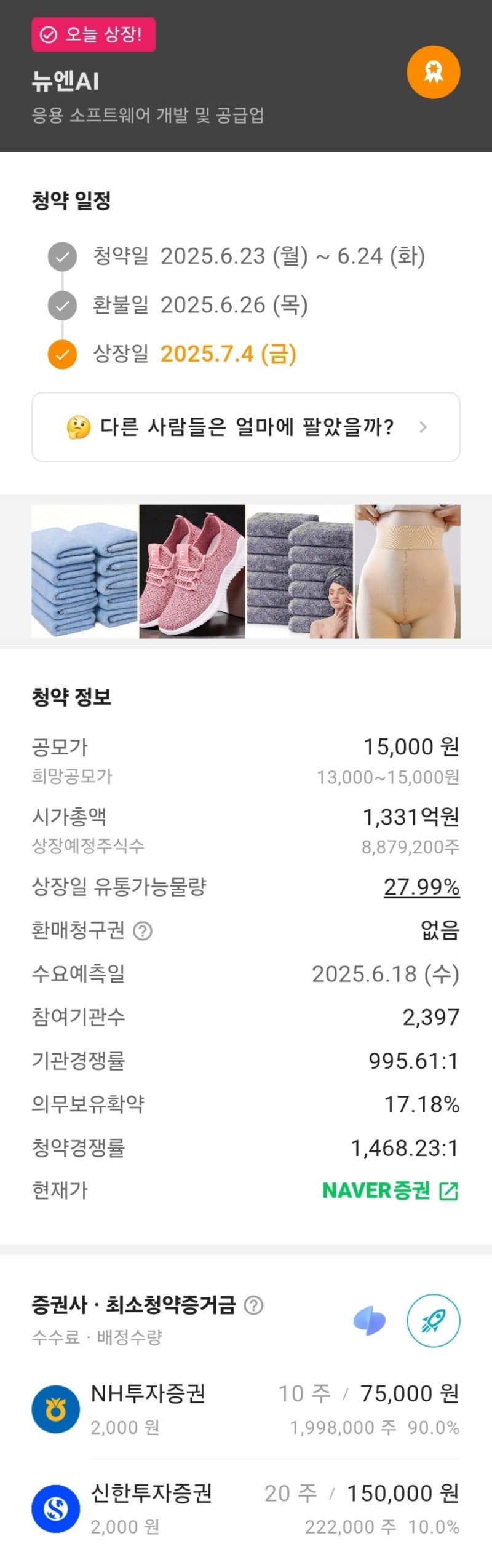The width and height of the screenshot is (492, 1568).
Task: Tap the blue icon beside the rocket
Action: [x=370, y=1321]
